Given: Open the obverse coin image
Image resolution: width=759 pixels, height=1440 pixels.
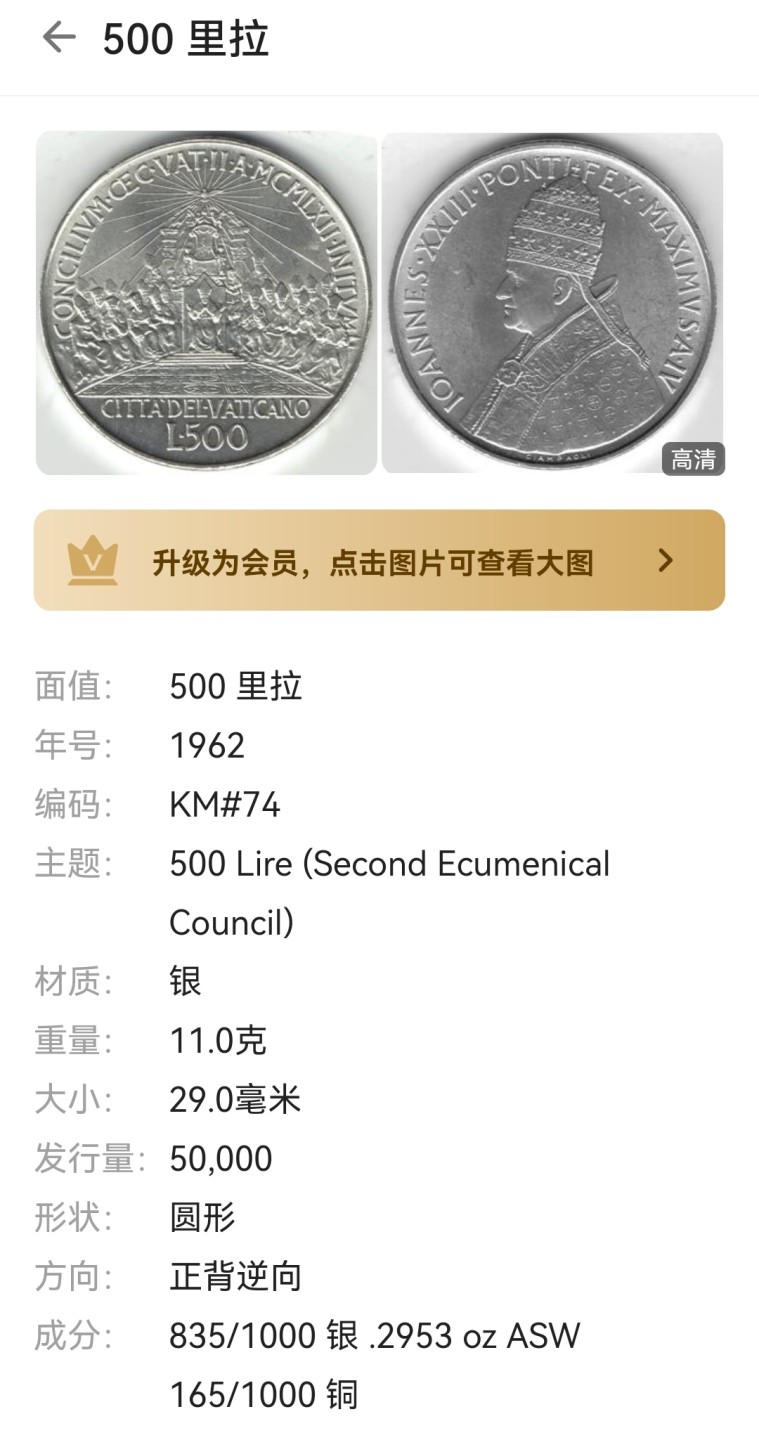Looking at the screenshot, I should pos(205,300).
